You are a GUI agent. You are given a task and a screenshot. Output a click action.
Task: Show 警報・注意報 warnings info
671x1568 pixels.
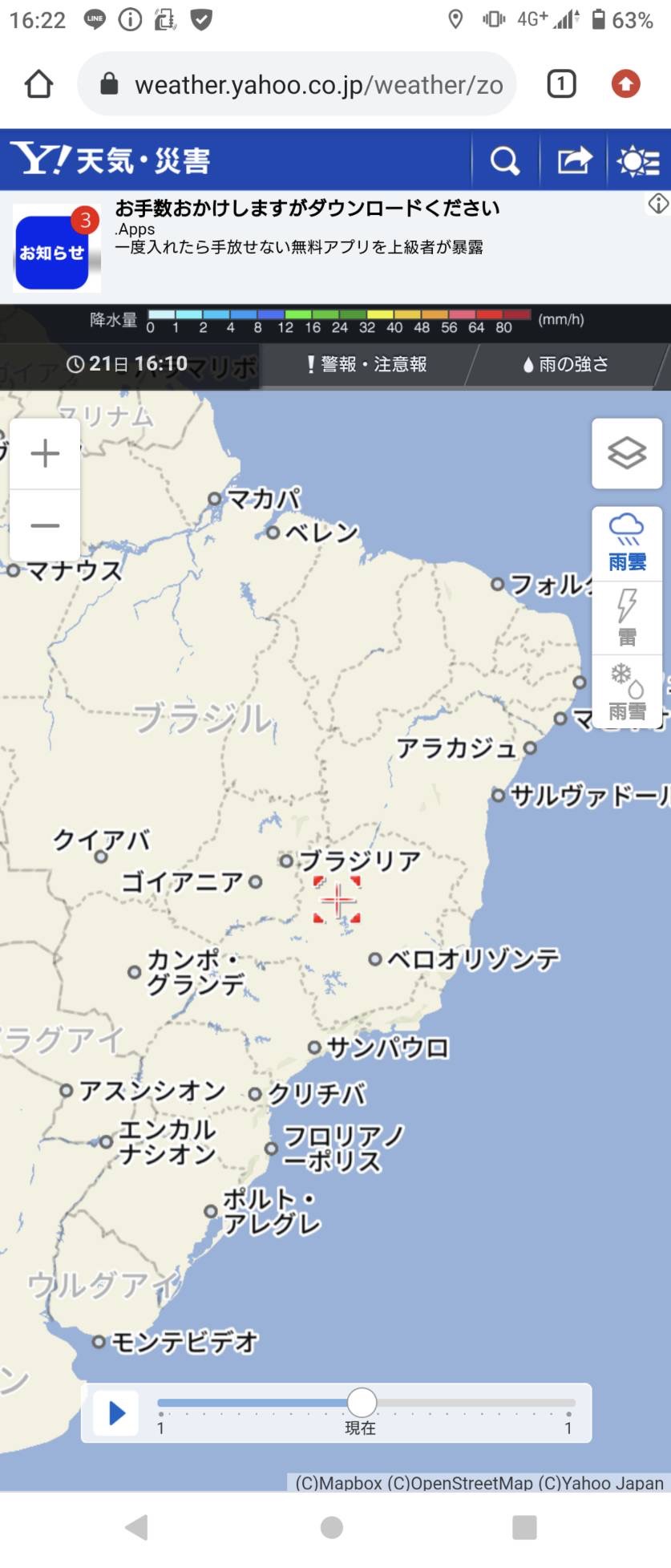pos(367,365)
